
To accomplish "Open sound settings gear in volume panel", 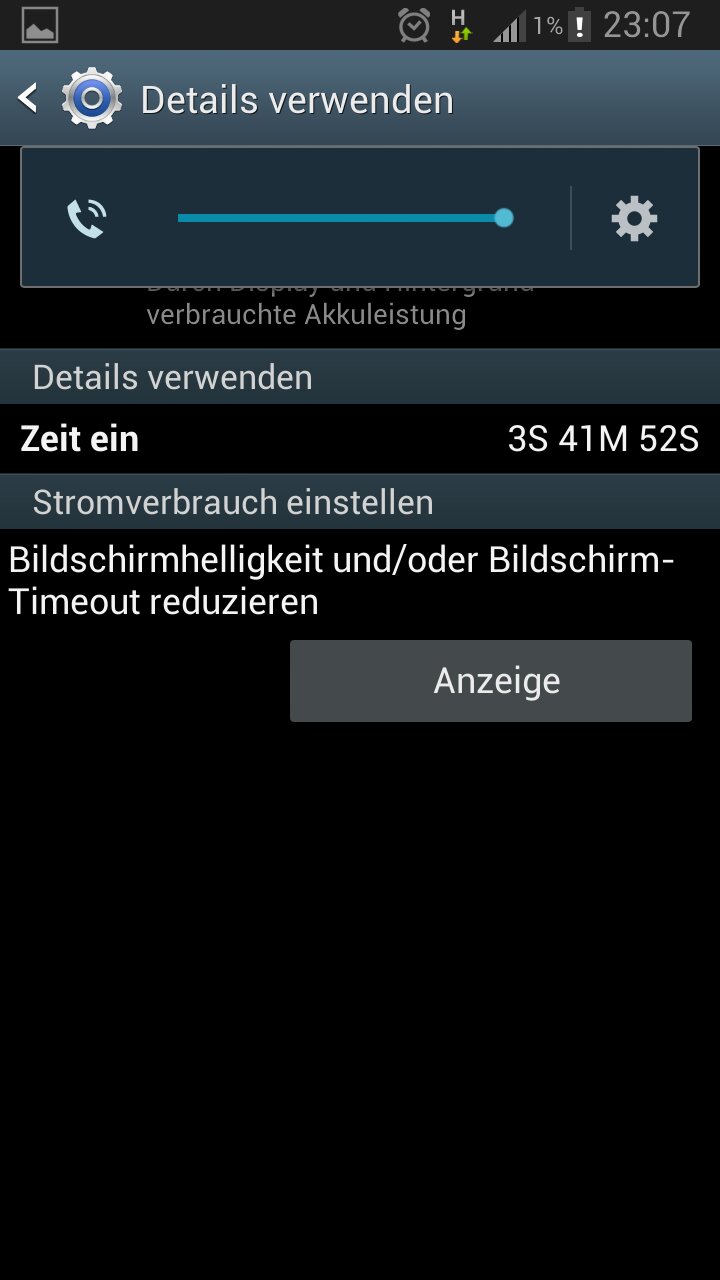I will point(634,218).
